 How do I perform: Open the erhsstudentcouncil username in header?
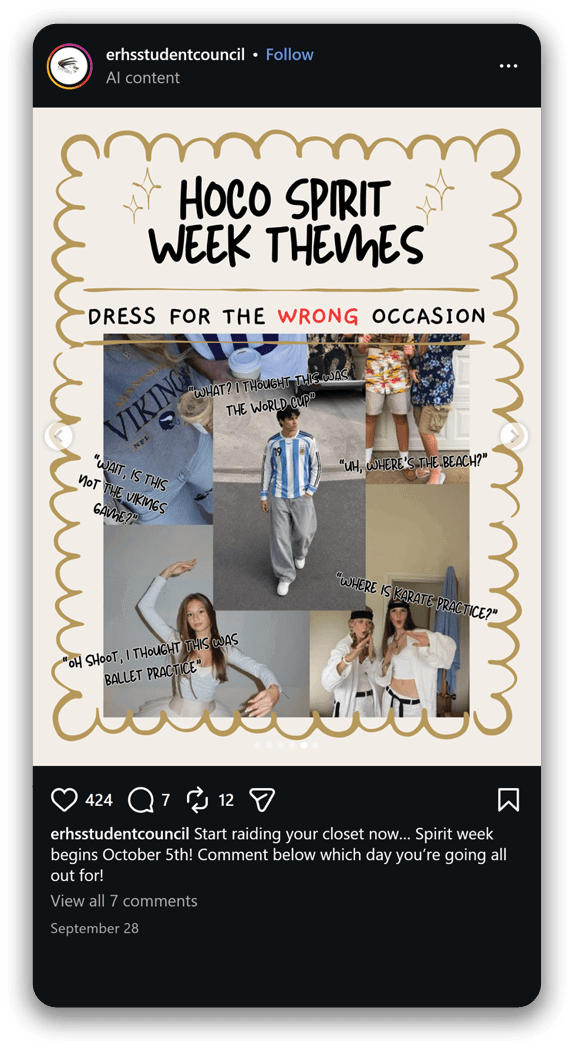(x=175, y=55)
